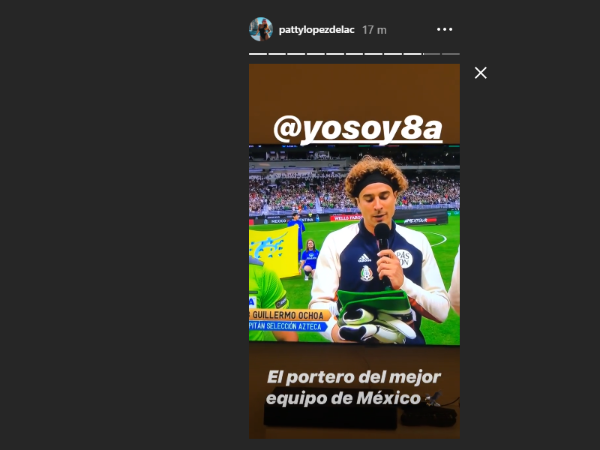Screen dimensions: 600x450
Task: Close the story viewer
Action: click(x=480, y=73)
